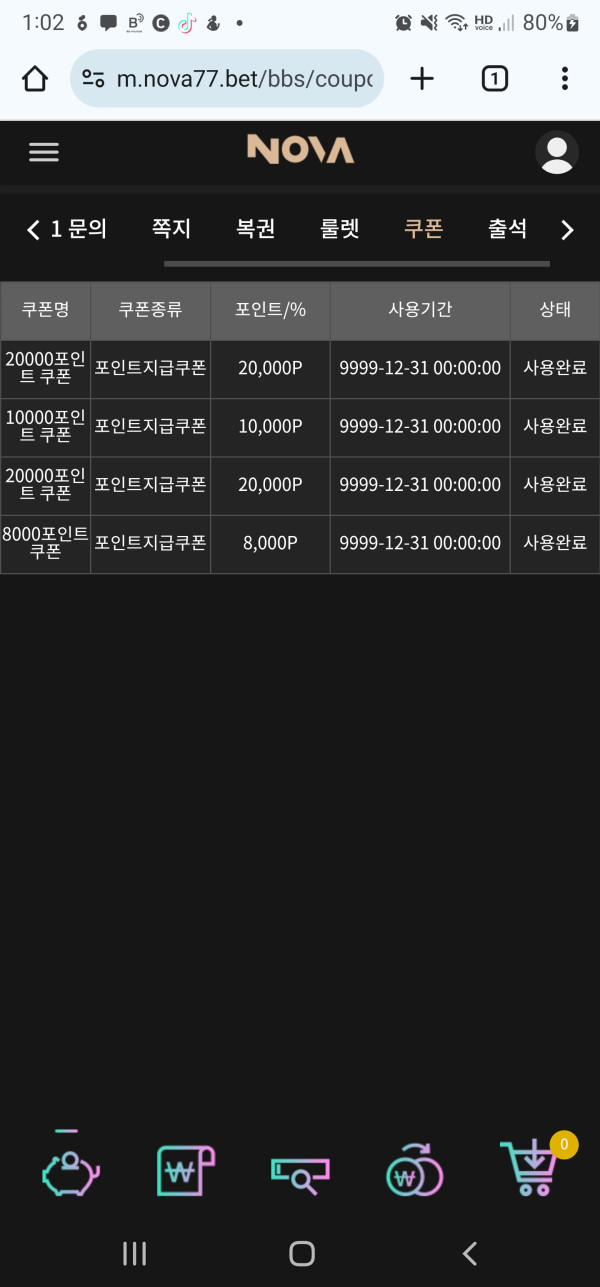This screenshot has width=600, height=1287.
Task: Open the won coin exchange icon
Action: (414, 1171)
